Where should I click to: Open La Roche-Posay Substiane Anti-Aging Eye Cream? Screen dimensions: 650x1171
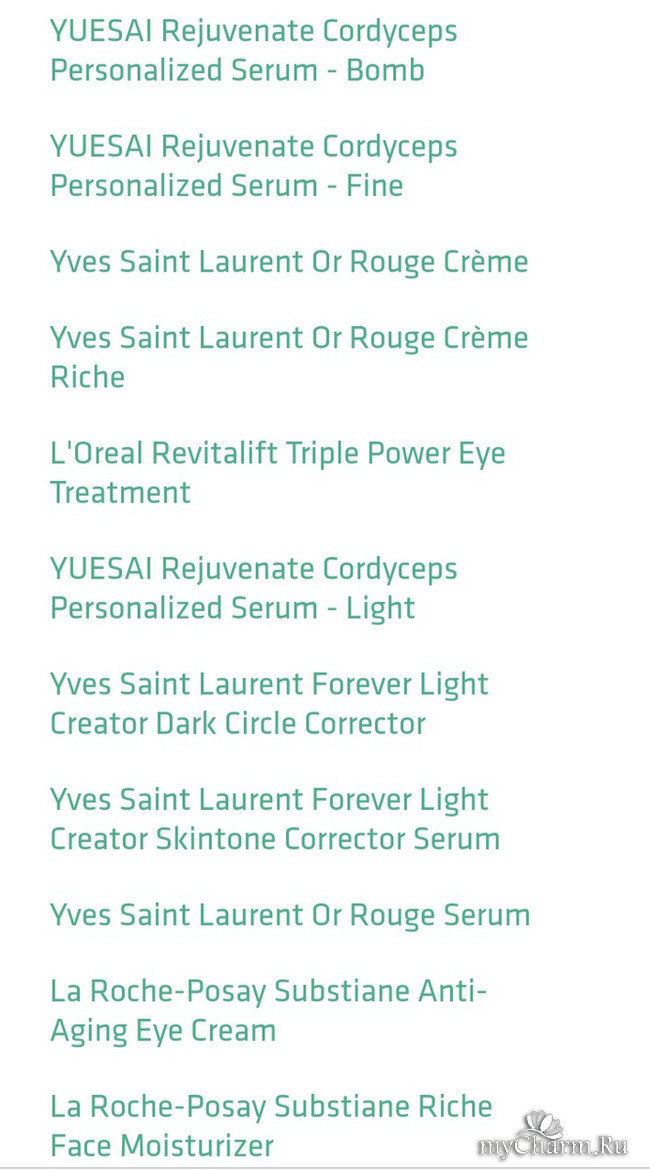point(268,1010)
